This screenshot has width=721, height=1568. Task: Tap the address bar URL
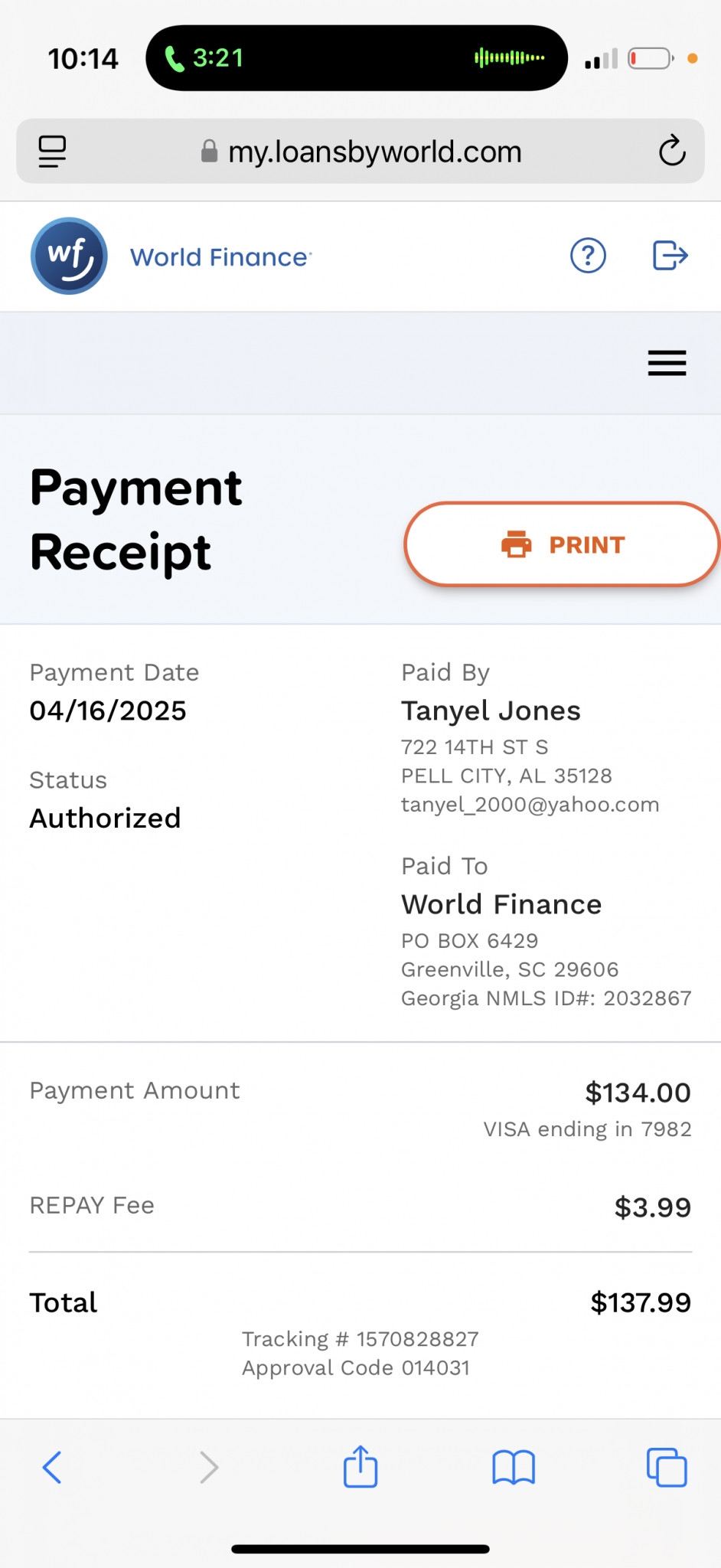[x=375, y=152]
